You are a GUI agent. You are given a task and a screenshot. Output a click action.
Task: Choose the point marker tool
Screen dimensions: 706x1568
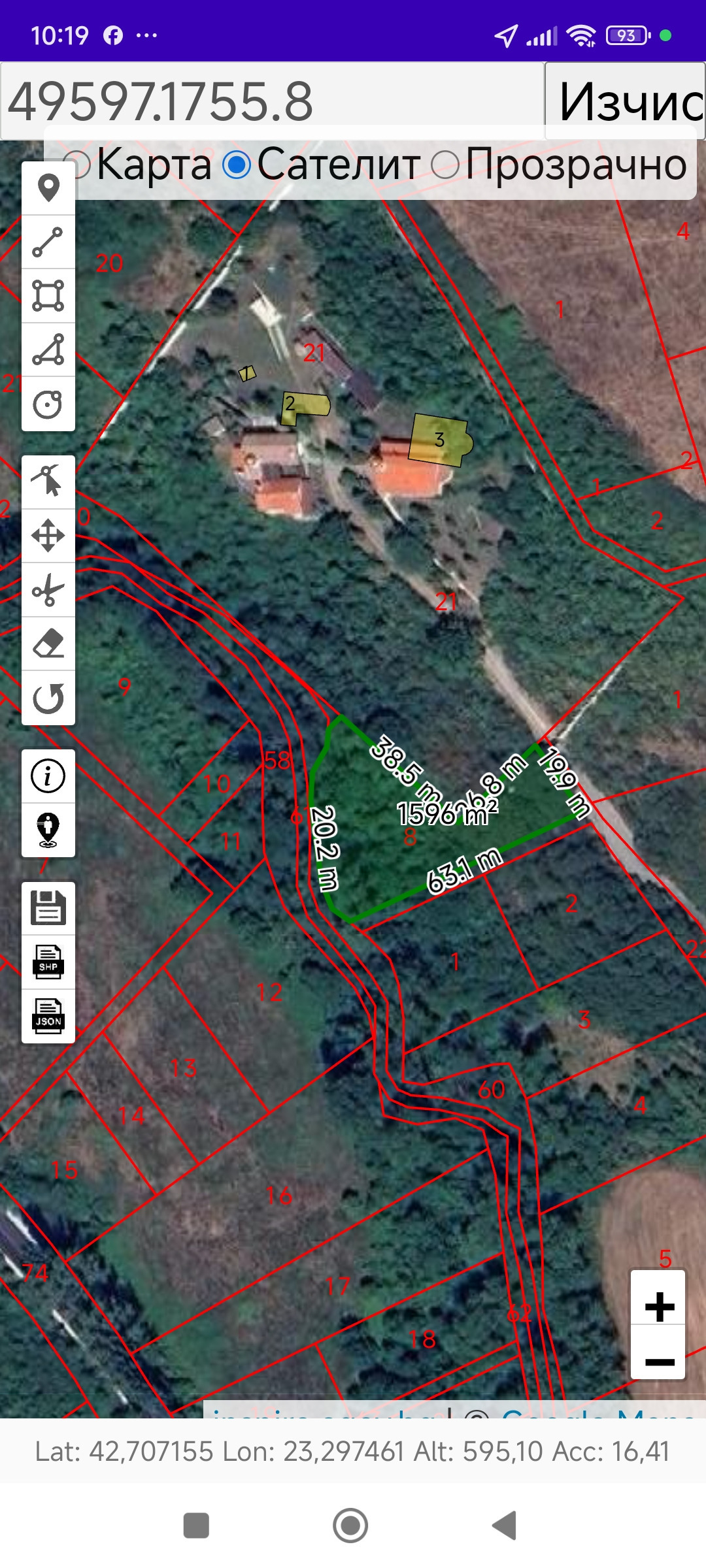click(48, 188)
